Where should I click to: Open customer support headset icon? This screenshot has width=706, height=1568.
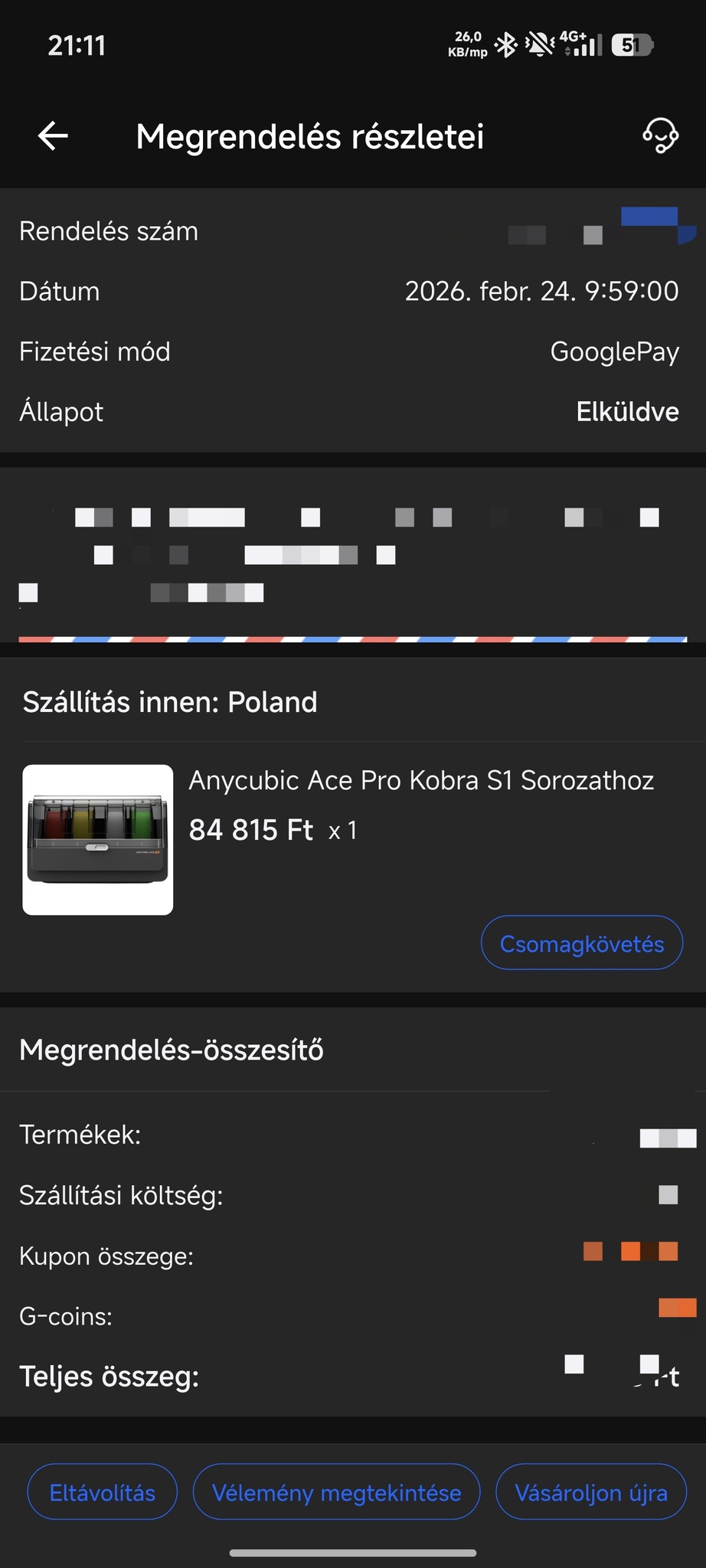660,136
